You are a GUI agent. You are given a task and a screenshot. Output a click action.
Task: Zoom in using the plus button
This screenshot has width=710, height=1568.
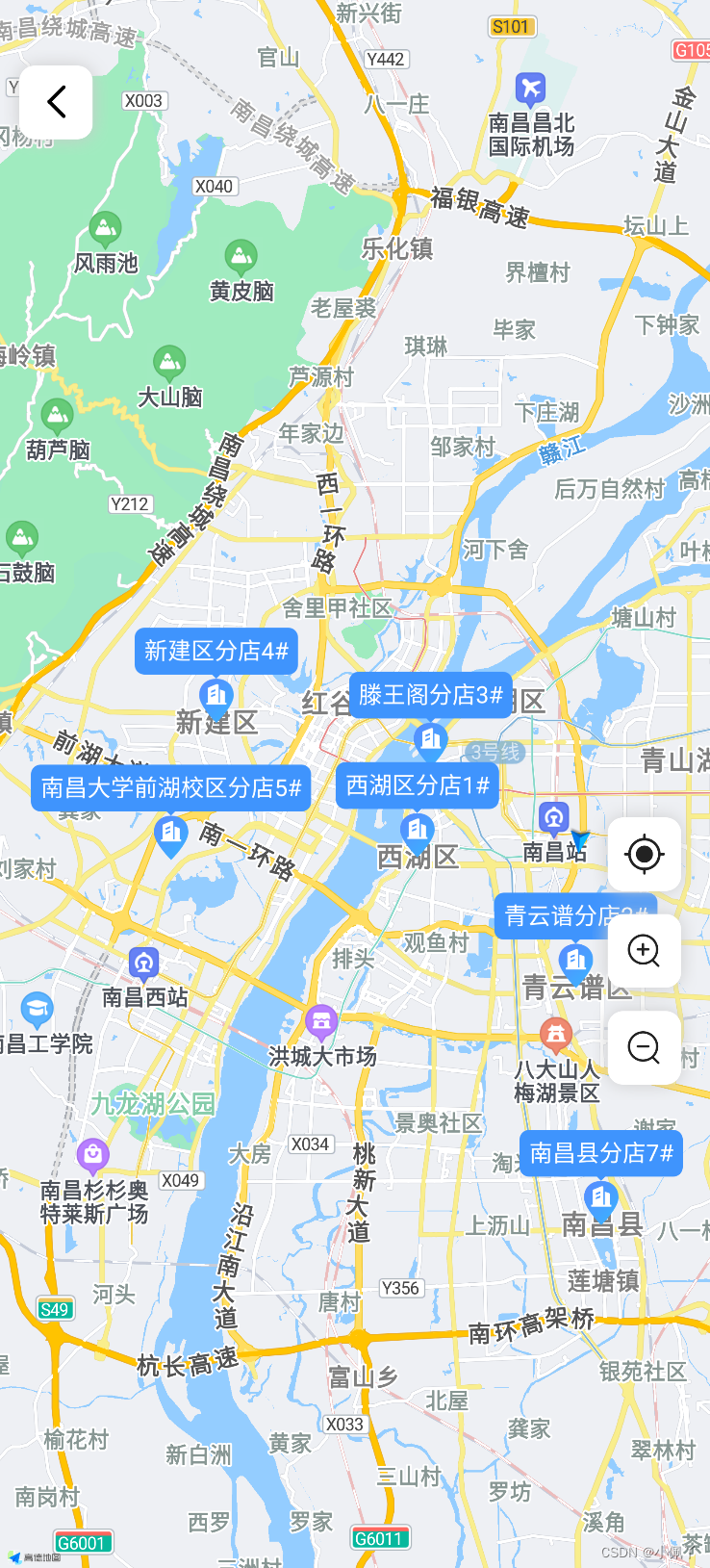[645, 951]
